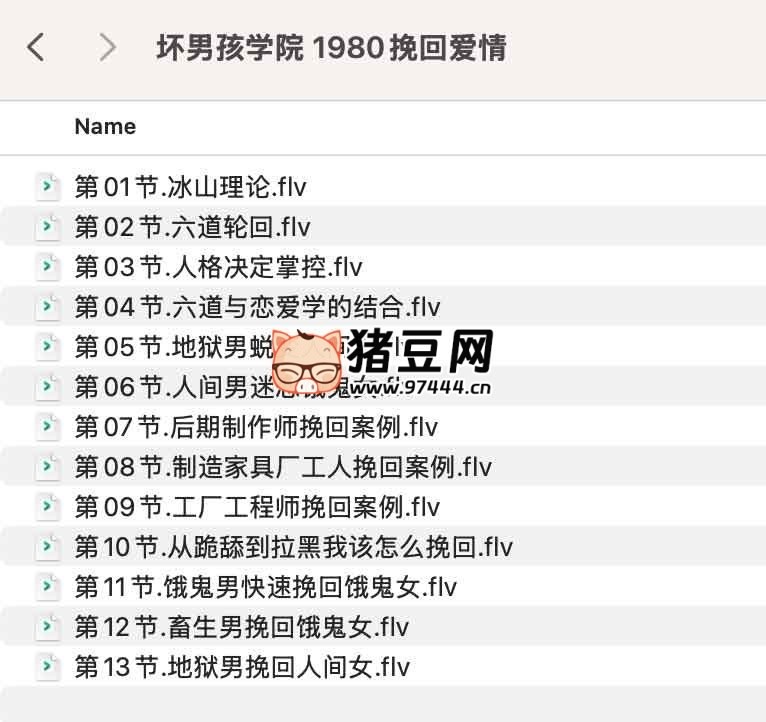Open 第11节.饿鬼男快速挽回饿鬼女.flv
Screen dimensions: 766x722
coord(266,587)
